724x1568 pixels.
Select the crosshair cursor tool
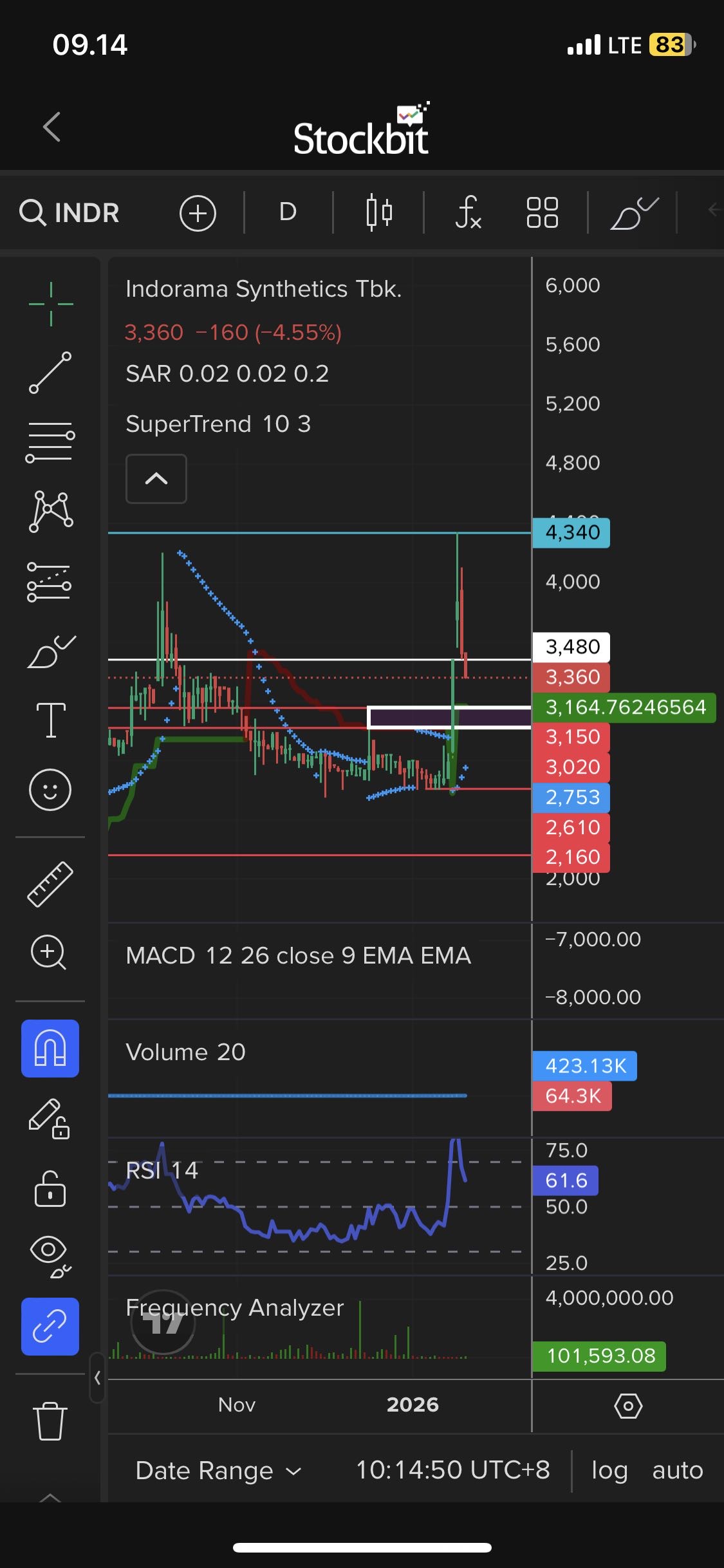click(x=51, y=304)
